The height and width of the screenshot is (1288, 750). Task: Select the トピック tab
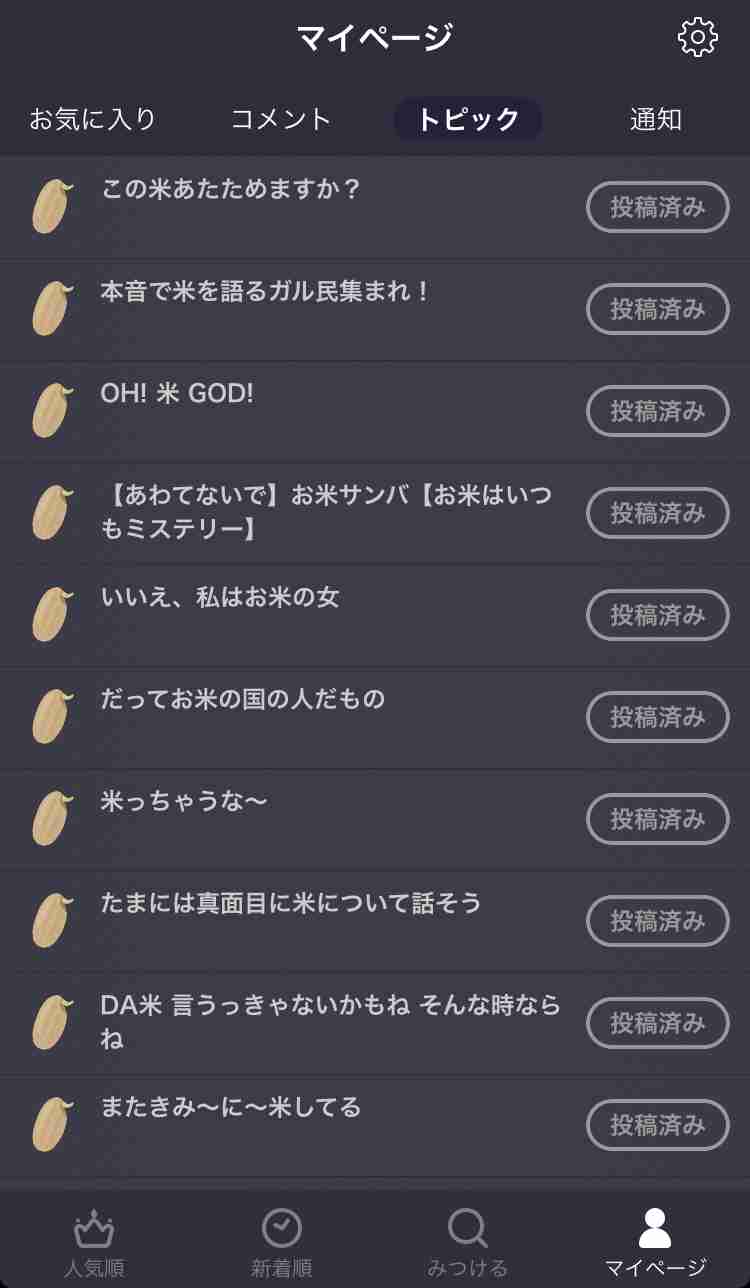pos(468,119)
